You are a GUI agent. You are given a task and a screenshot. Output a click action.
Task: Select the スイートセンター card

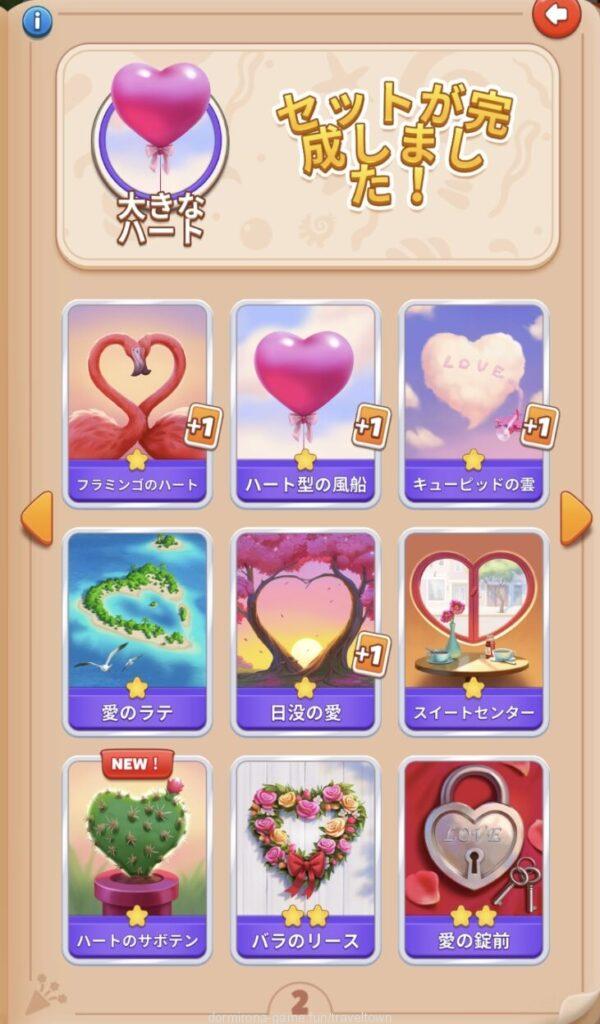pyautogui.click(x=473, y=632)
